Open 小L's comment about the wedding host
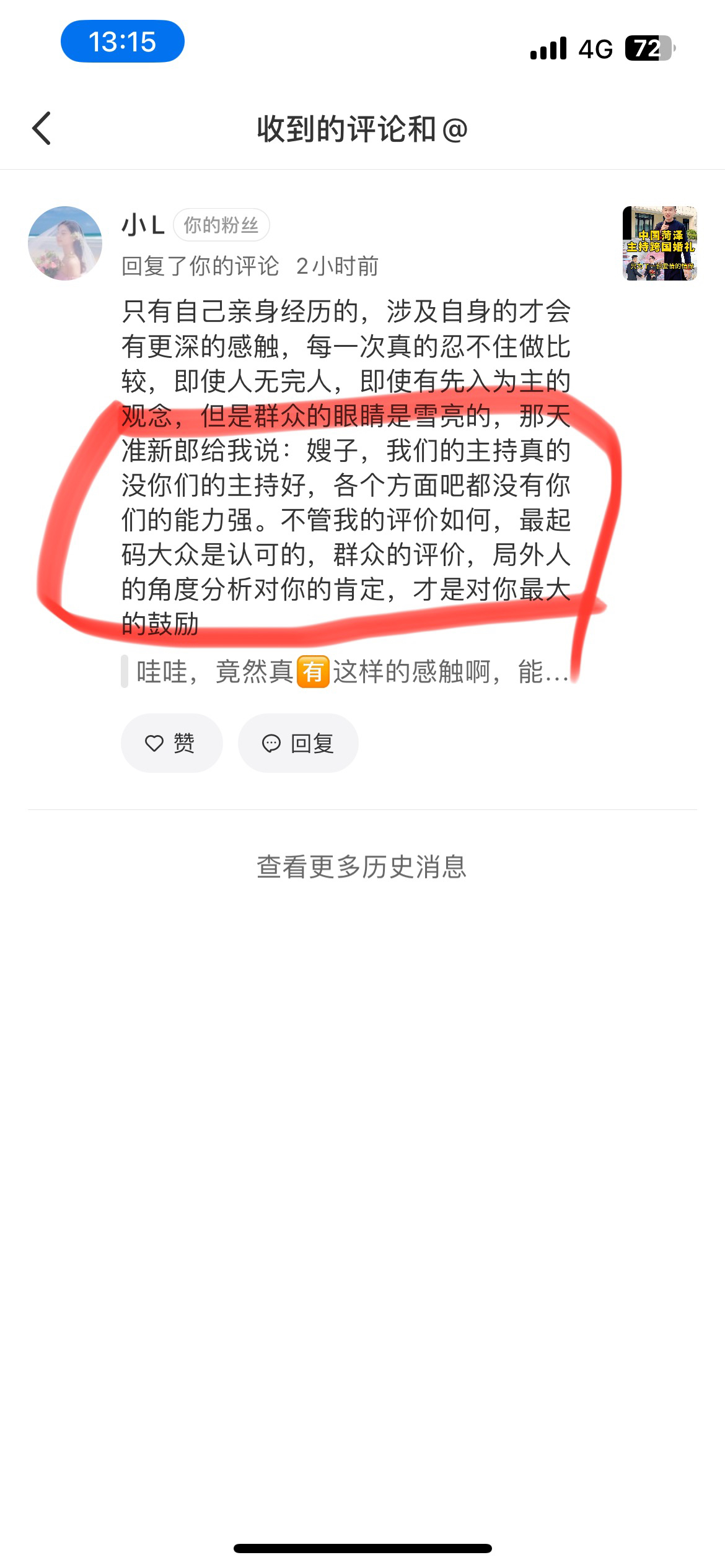The height and width of the screenshot is (1568, 725). 346,468
